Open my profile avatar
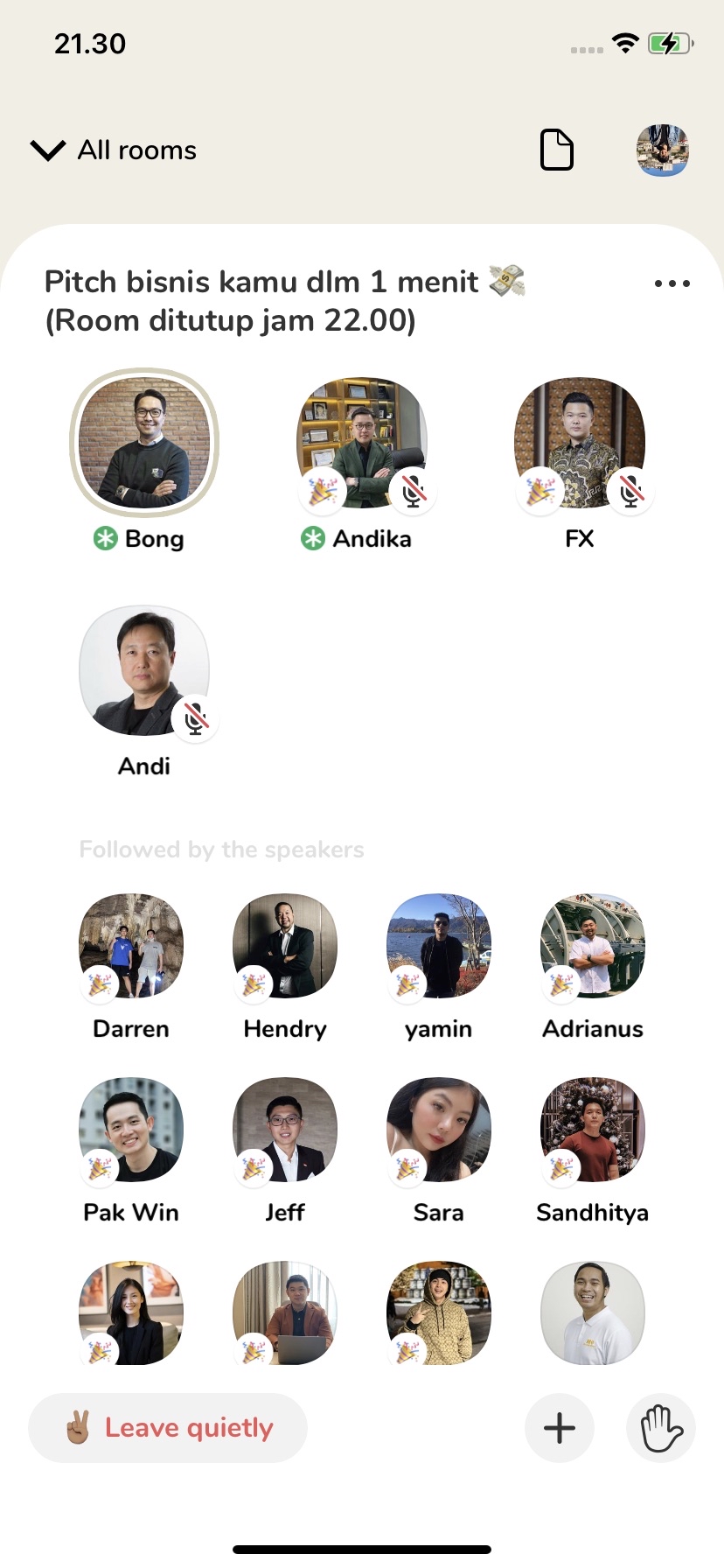 (662, 150)
